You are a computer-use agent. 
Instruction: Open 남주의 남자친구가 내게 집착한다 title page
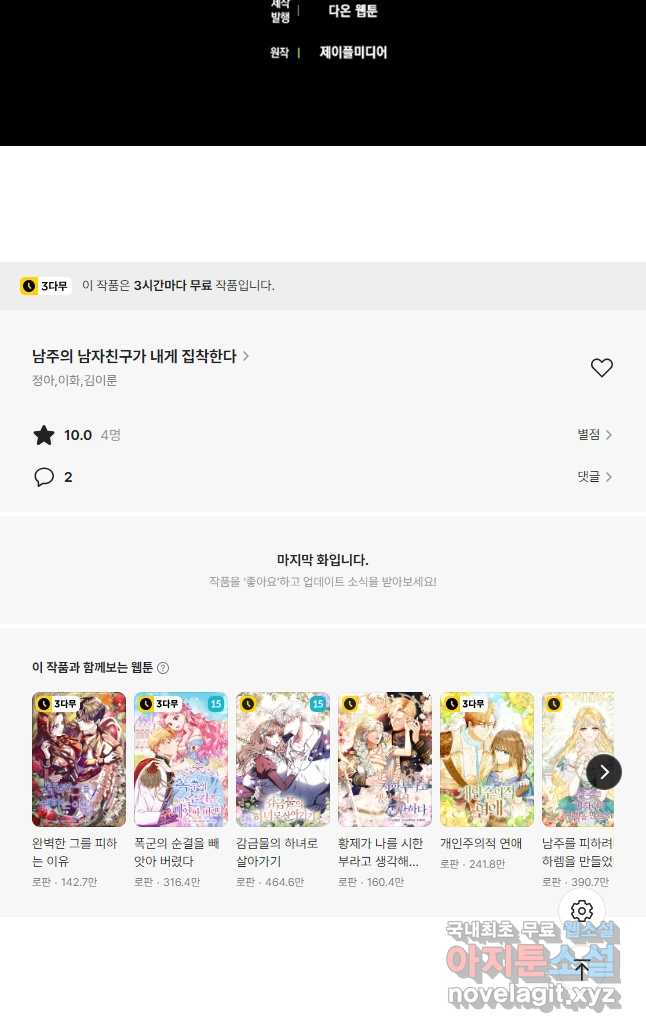point(140,356)
